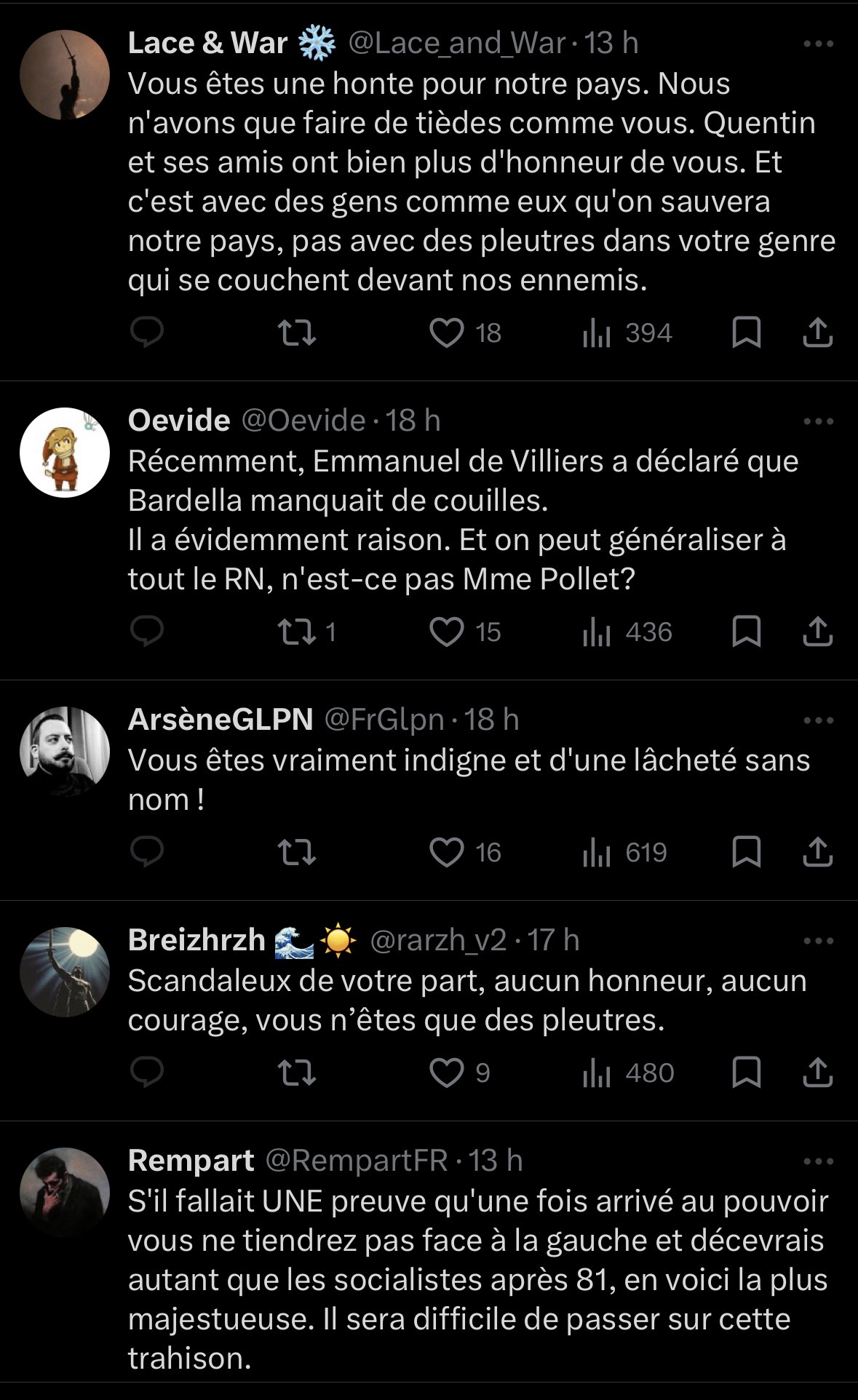
Task: Repost Oevide's reply
Action: (x=297, y=632)
